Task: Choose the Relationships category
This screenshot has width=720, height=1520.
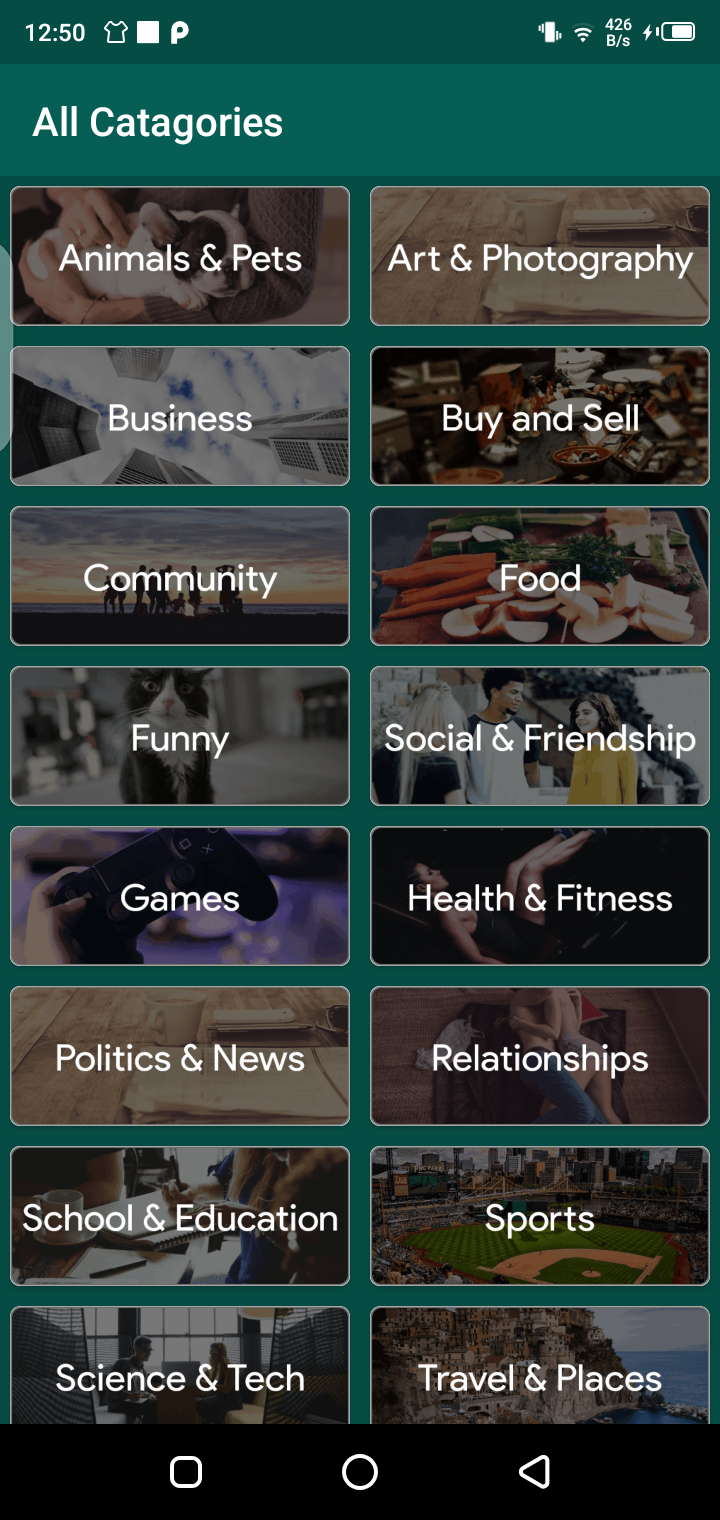Action: coord(540,1056)
